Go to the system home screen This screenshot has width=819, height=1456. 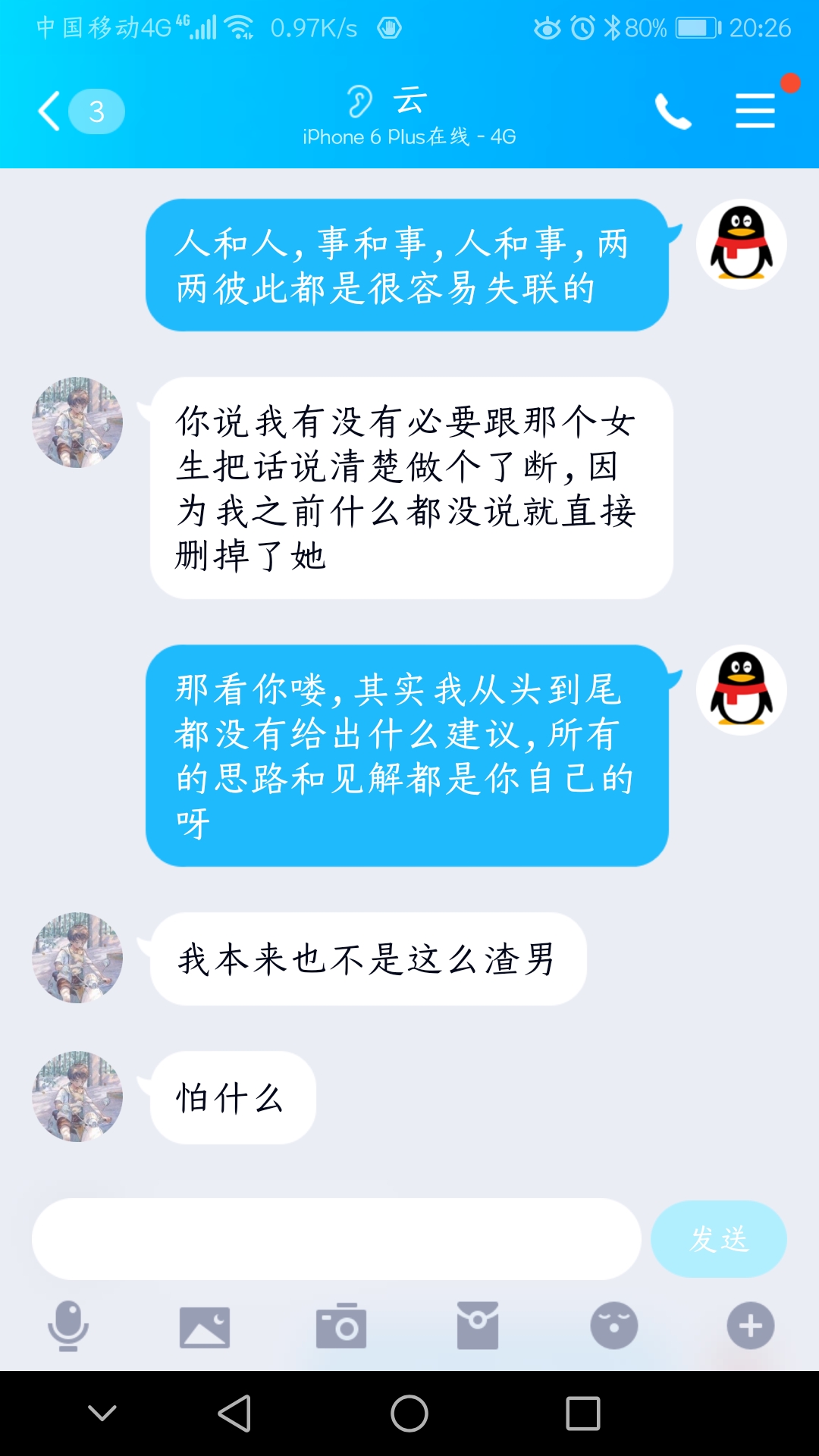point(409,1414)
